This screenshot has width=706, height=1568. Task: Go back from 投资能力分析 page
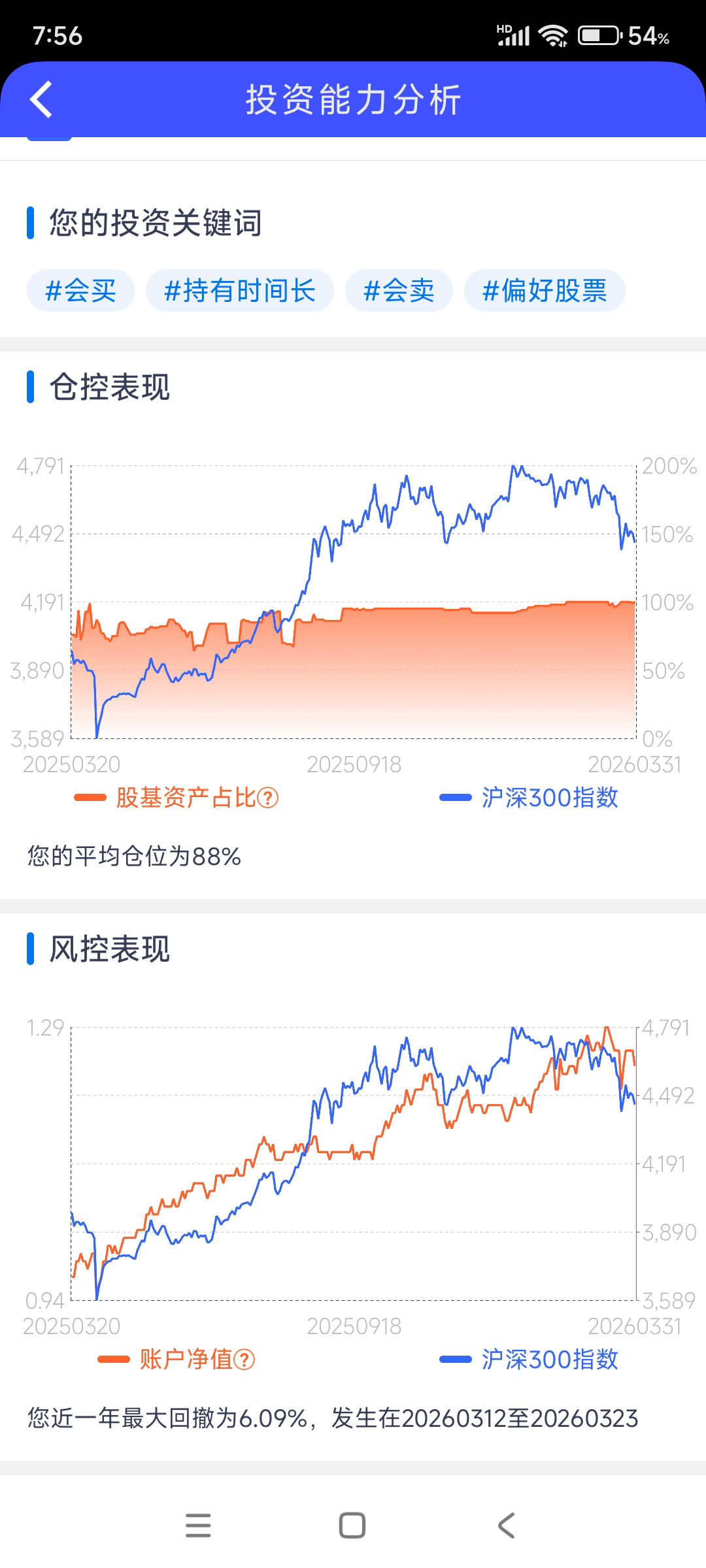[41, 100]
